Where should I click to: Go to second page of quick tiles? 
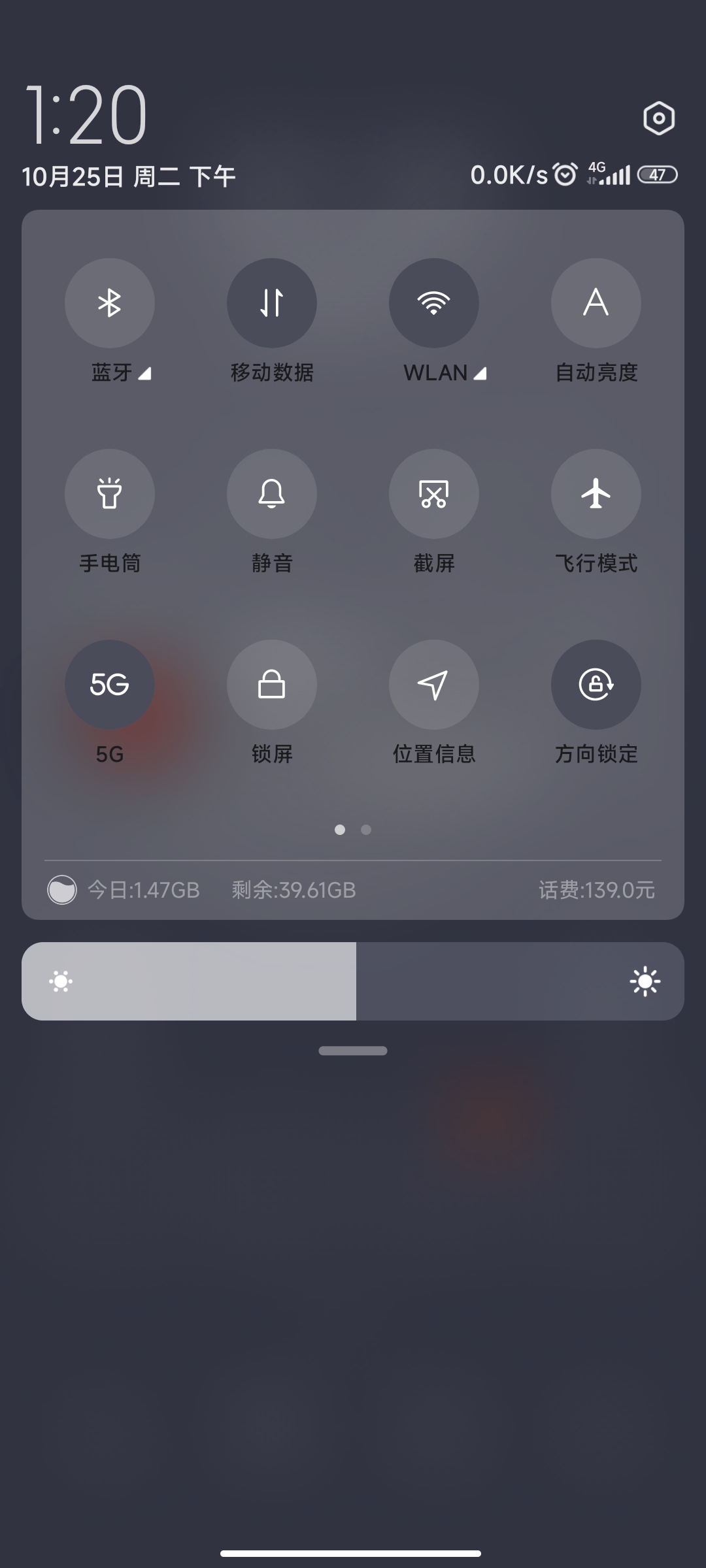pos(366,830)
